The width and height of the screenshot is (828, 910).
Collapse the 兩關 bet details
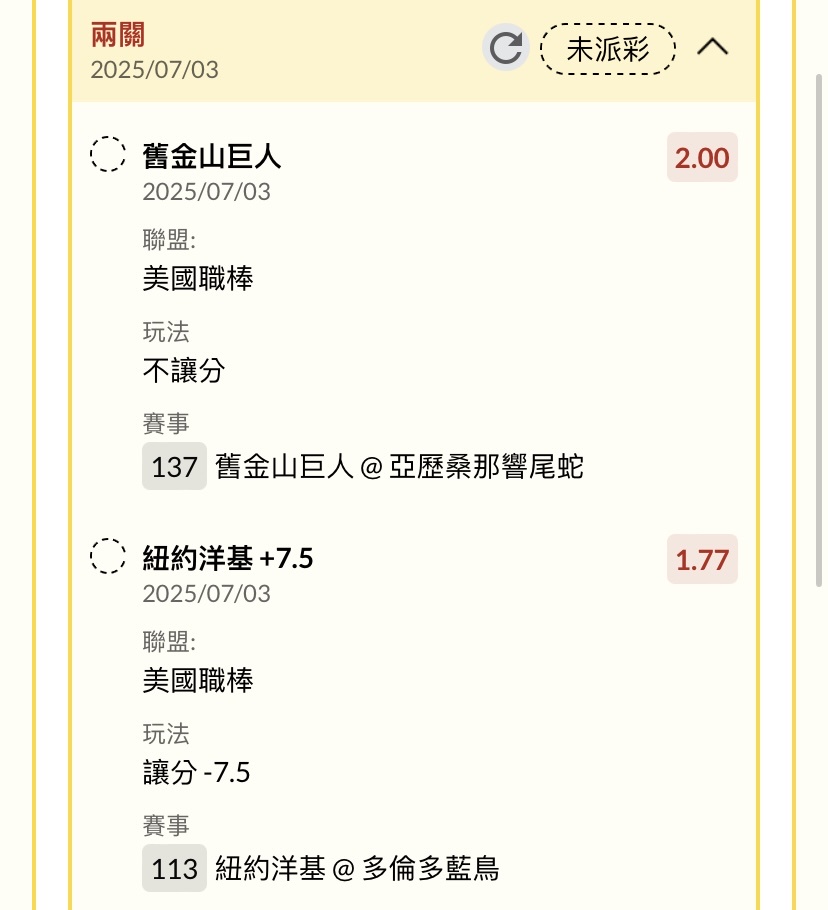pos(712,47)
